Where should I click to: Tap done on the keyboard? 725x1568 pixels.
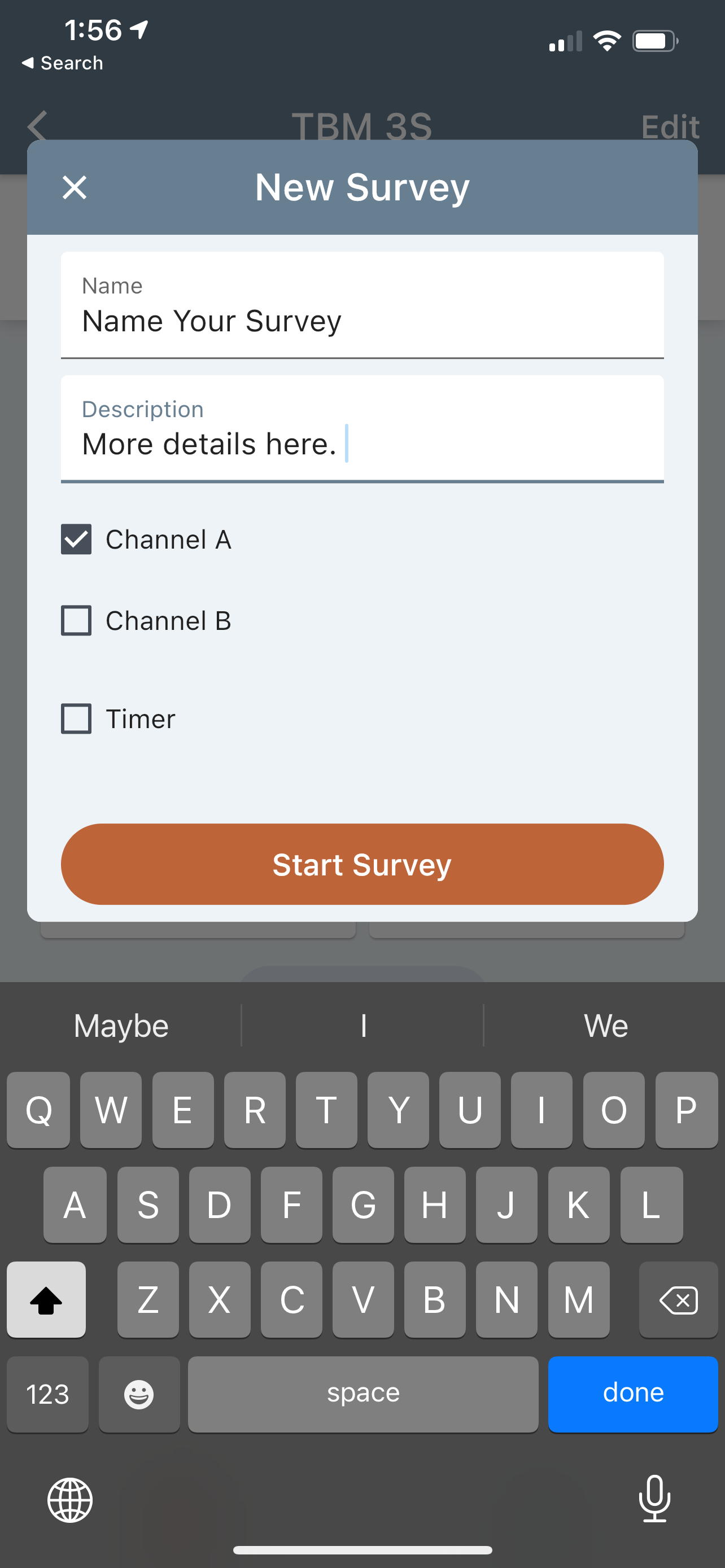(632, 1395)
